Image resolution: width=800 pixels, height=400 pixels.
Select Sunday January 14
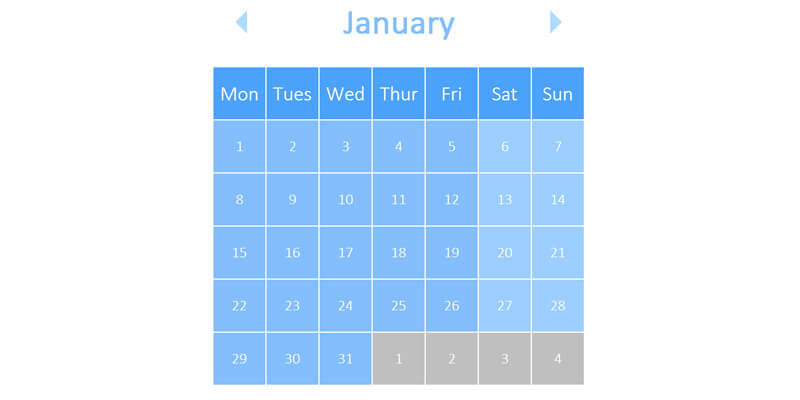(x=557, y=199)
